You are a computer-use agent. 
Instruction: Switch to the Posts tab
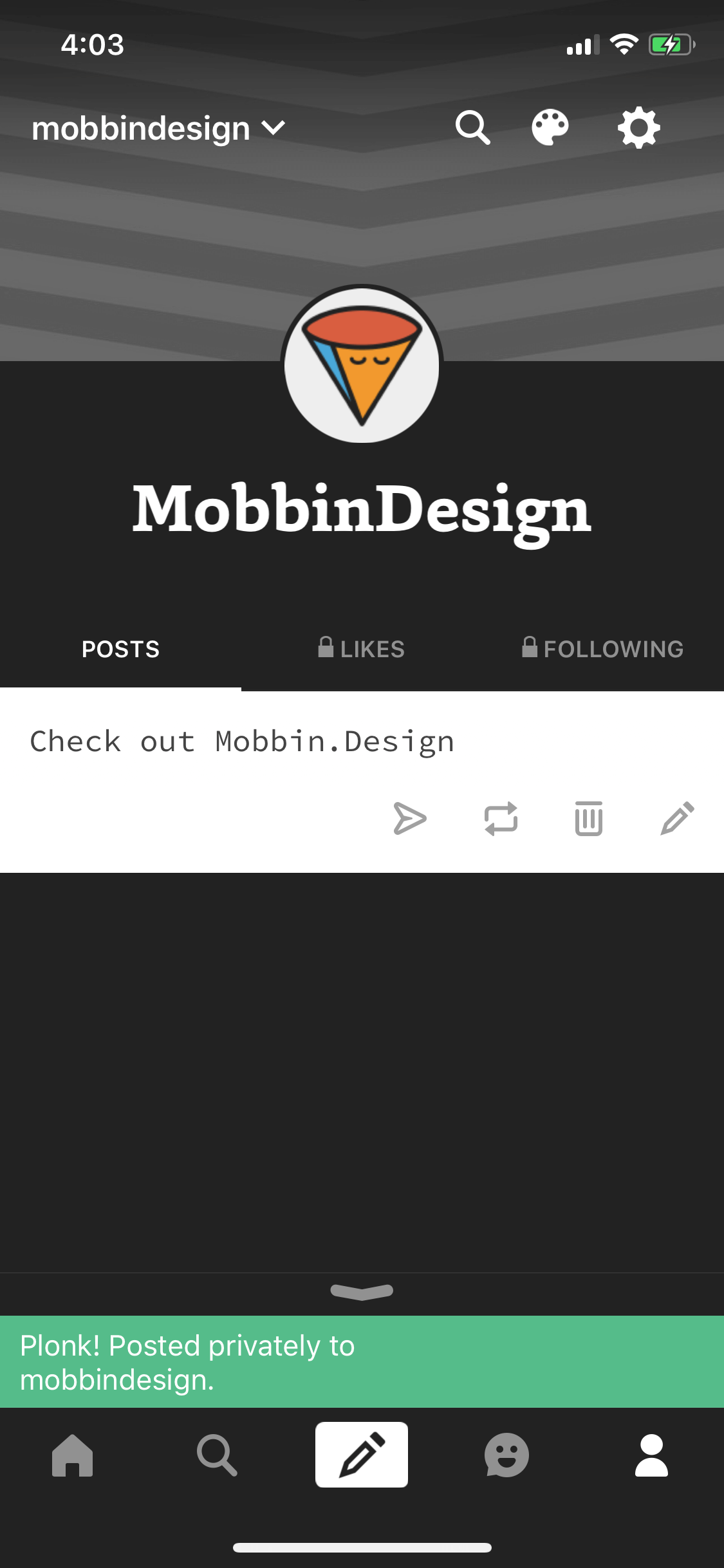coord(120,649)
